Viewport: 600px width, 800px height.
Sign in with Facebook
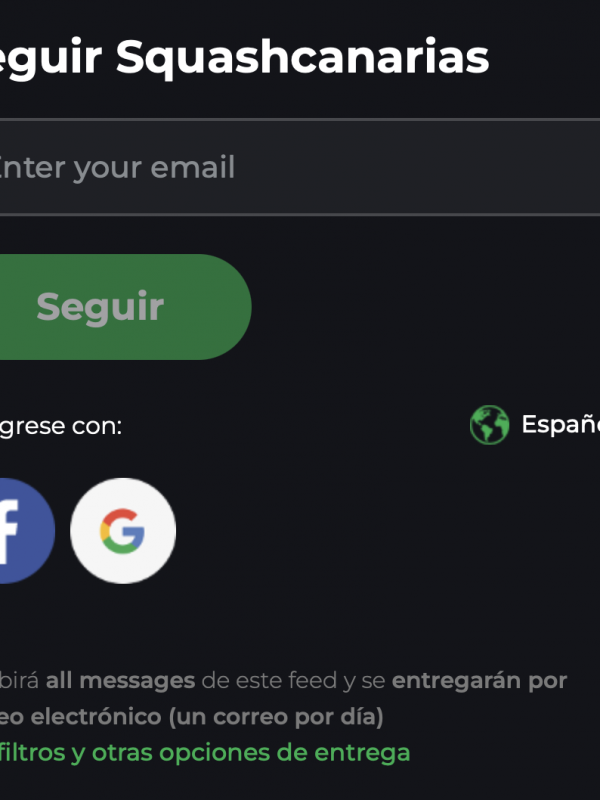pyautogui.click(x=20, y=531)
